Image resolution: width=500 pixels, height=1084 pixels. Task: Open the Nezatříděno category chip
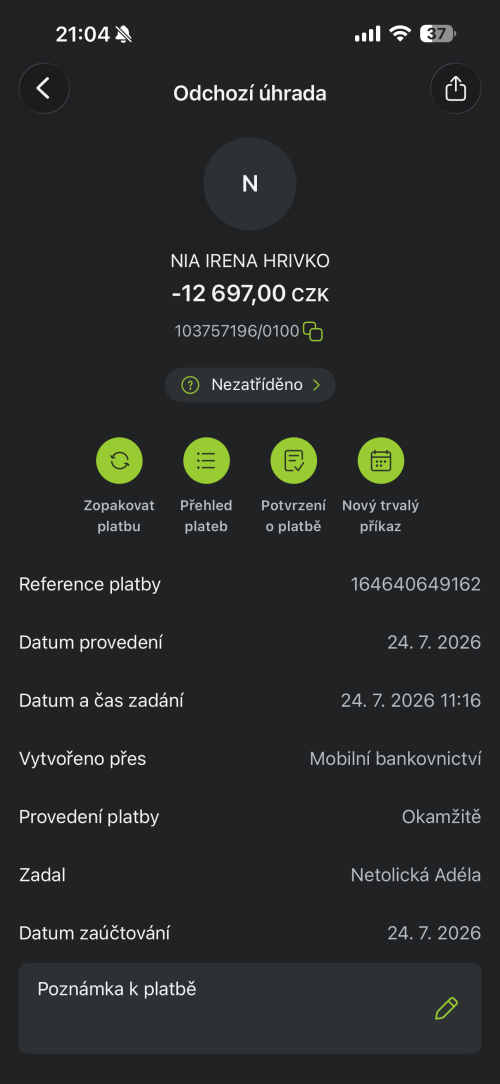250,385
